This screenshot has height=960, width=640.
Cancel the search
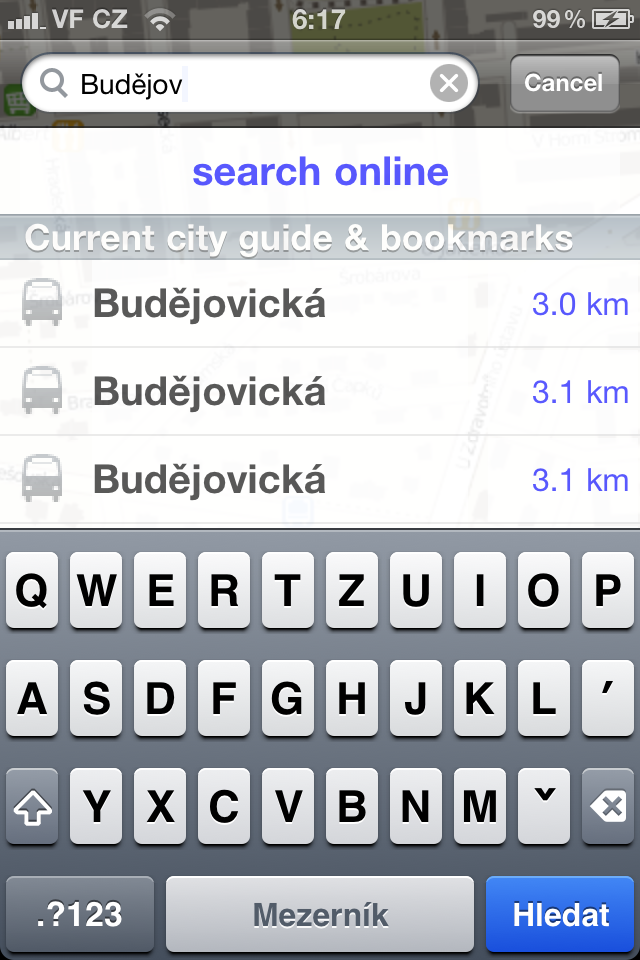[x=564, y=83]
